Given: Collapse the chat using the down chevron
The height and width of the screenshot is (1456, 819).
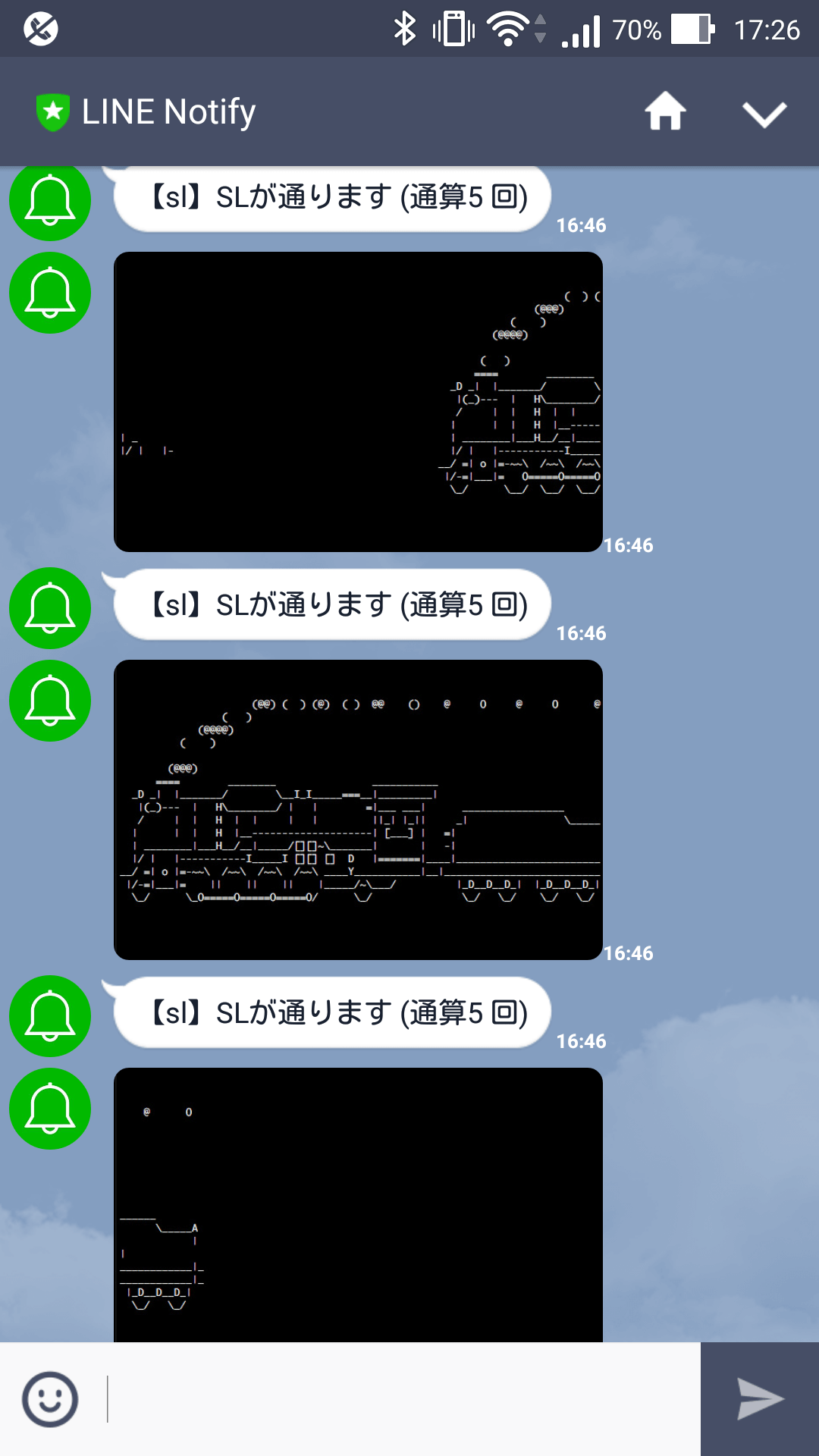Looking at the screenshot, I should (x=764, y=111).
